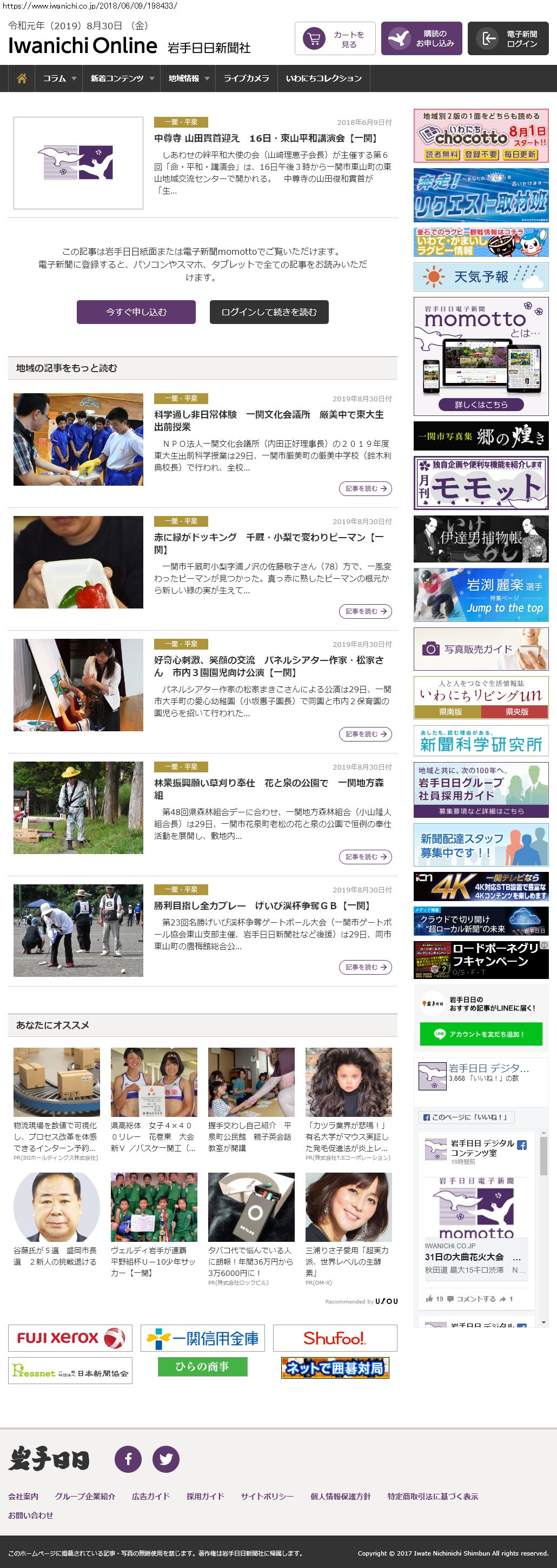Open the 写真販売ガイド banner

click(x=480, y=649)
